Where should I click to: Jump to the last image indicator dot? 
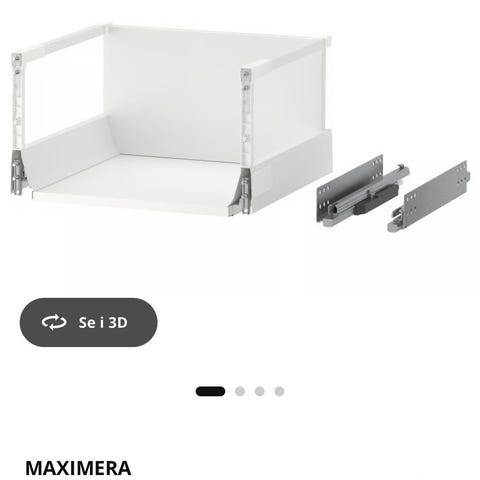tap(279, 391)
